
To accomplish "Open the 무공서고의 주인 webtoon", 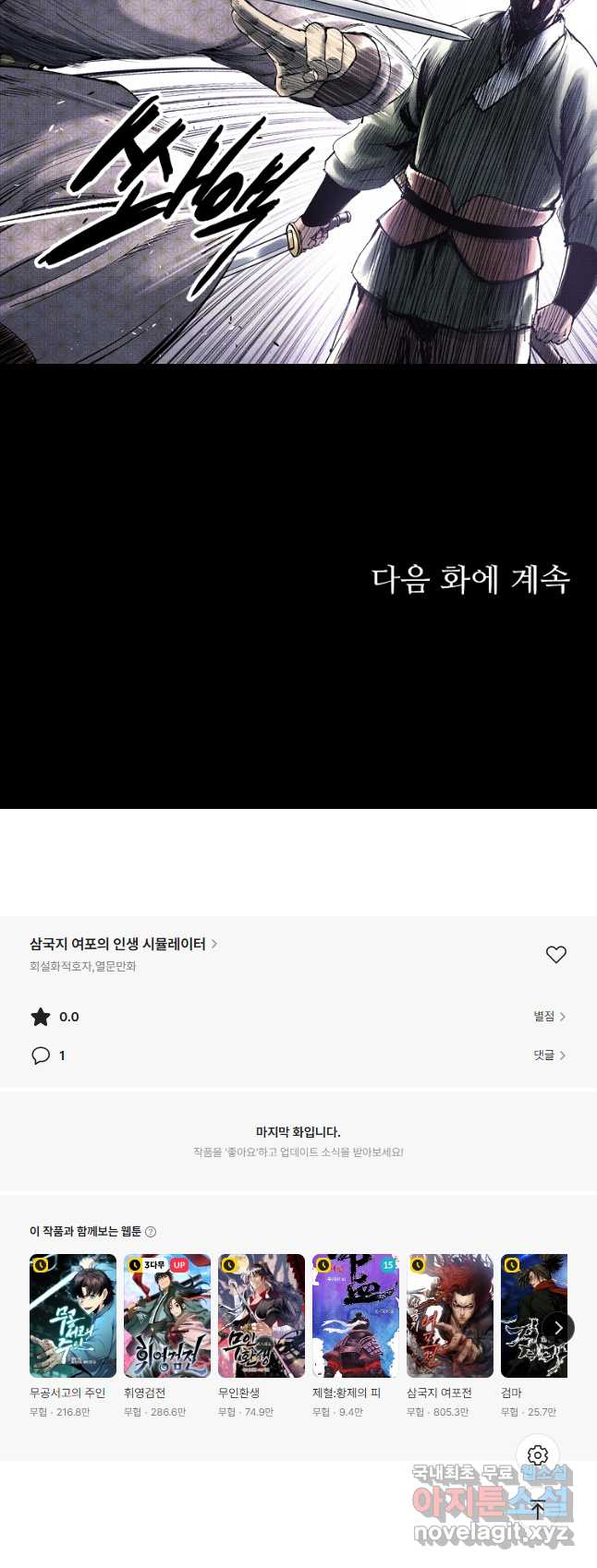I will (73, 1316).
